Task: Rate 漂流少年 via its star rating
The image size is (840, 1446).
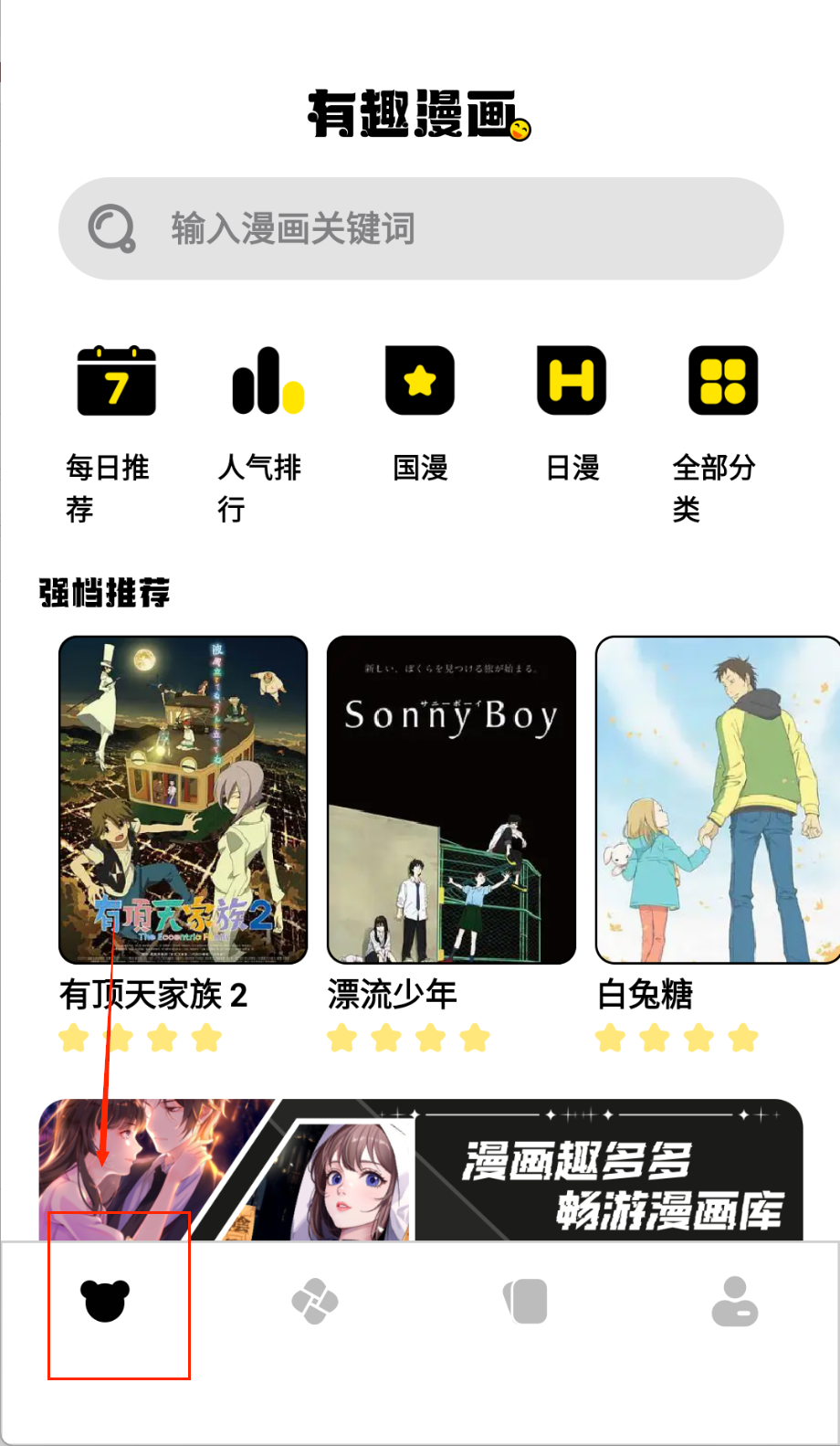Action: click(409, 1038)
